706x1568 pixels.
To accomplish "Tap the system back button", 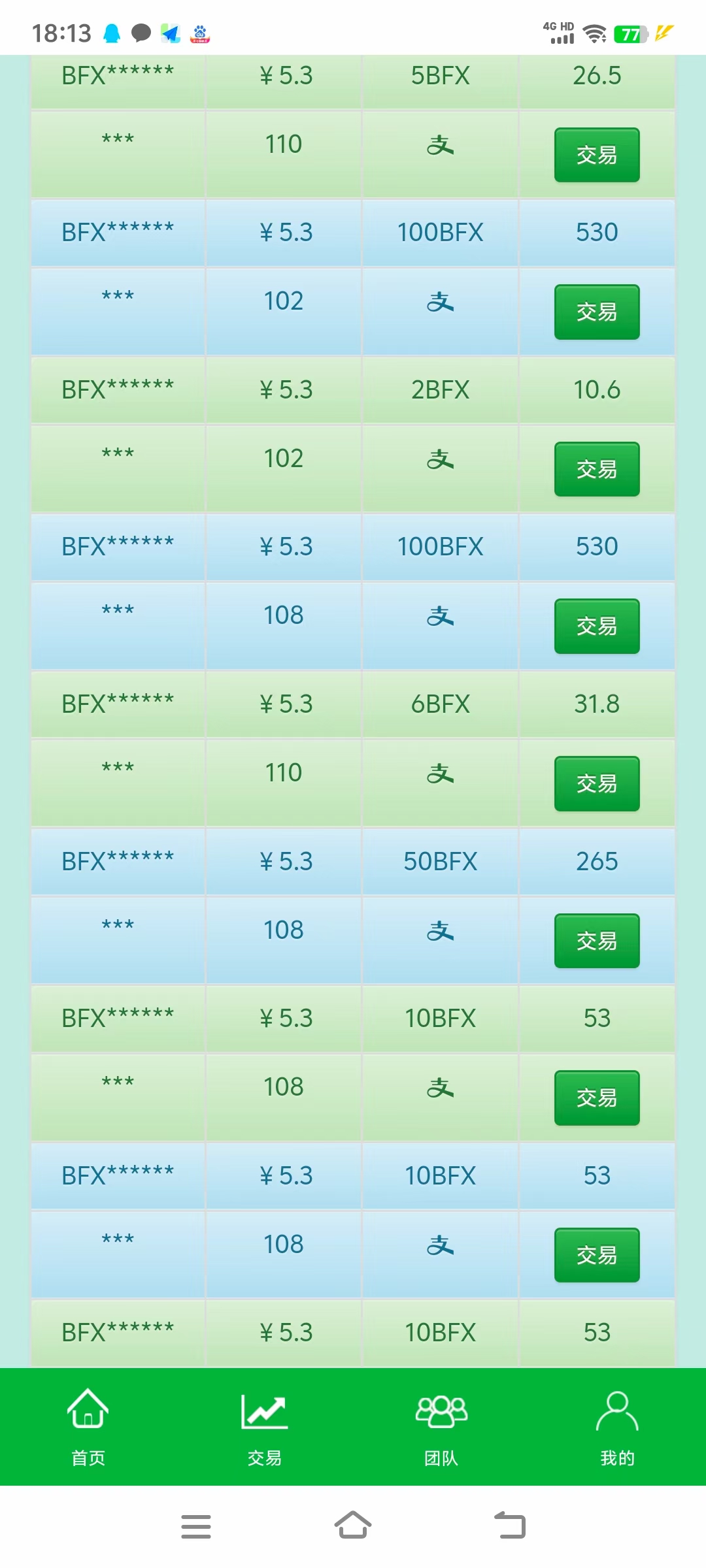I will tap(510, 1526).
